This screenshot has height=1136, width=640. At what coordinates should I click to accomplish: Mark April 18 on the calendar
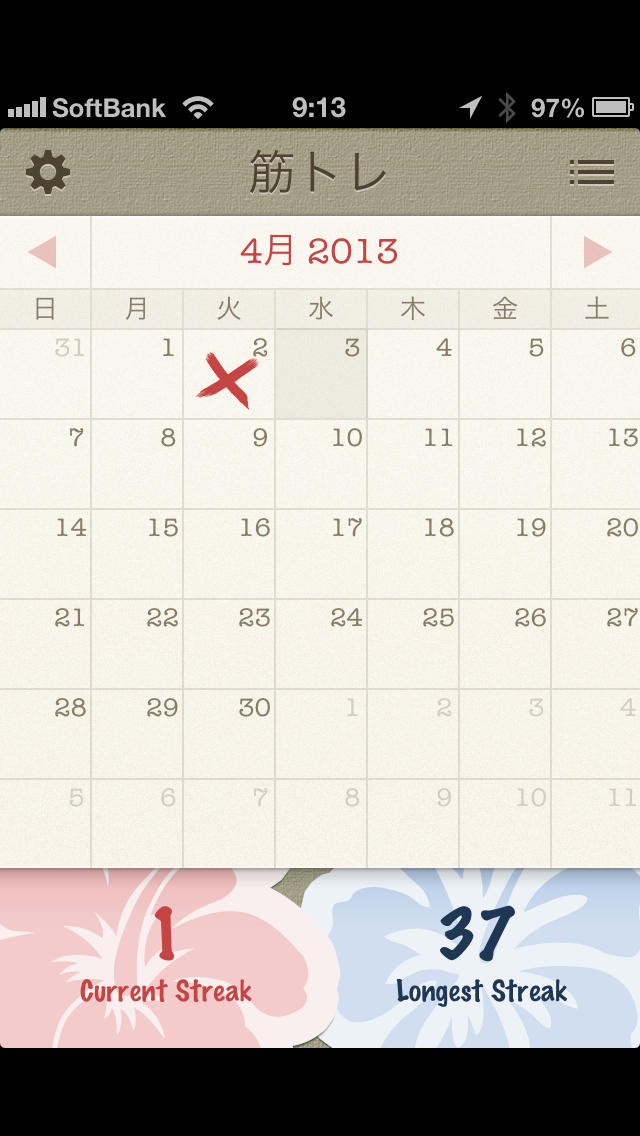click(413, 554)
